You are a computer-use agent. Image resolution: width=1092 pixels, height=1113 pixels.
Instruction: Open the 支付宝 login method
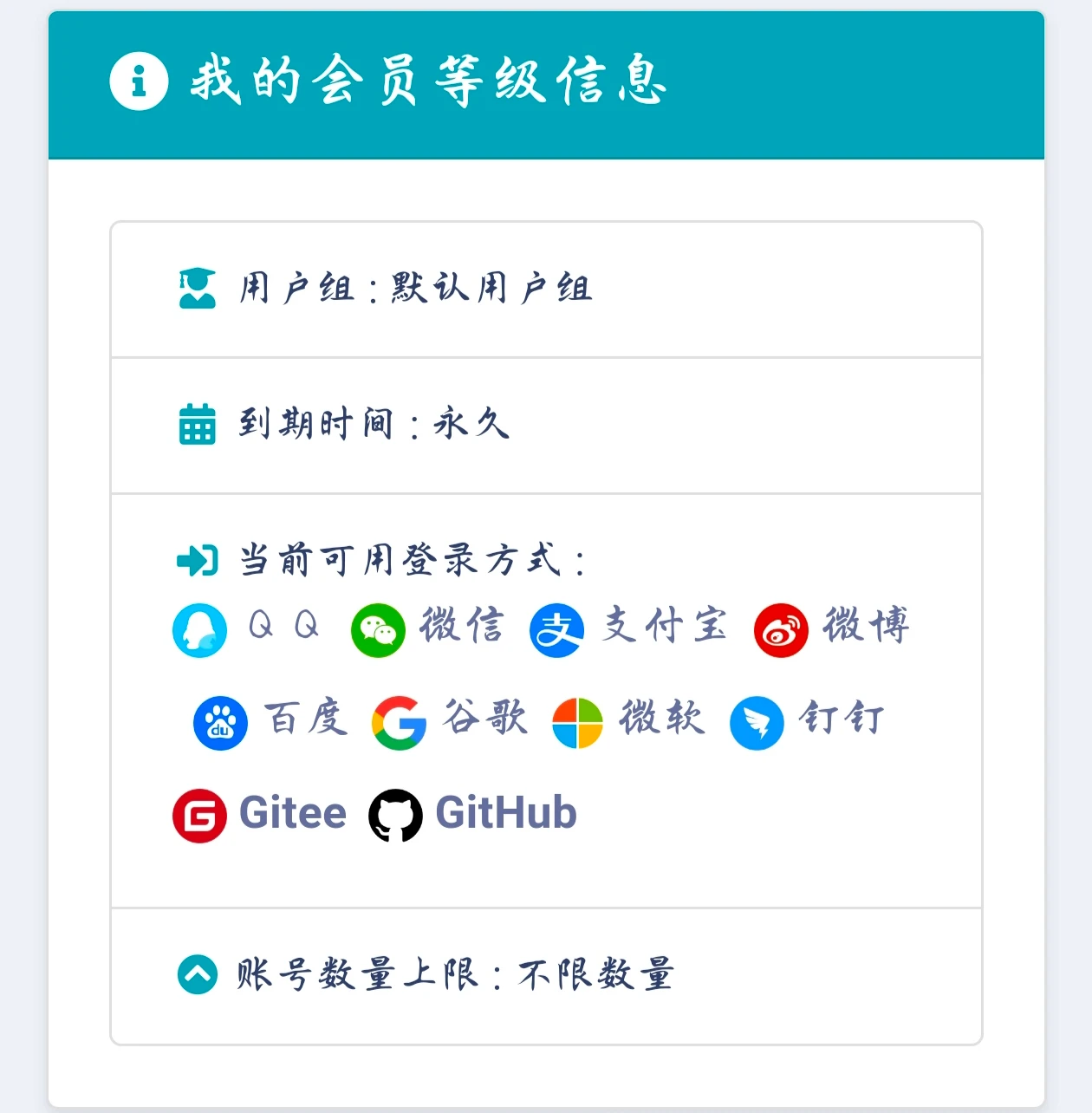(x=627, y=628)
